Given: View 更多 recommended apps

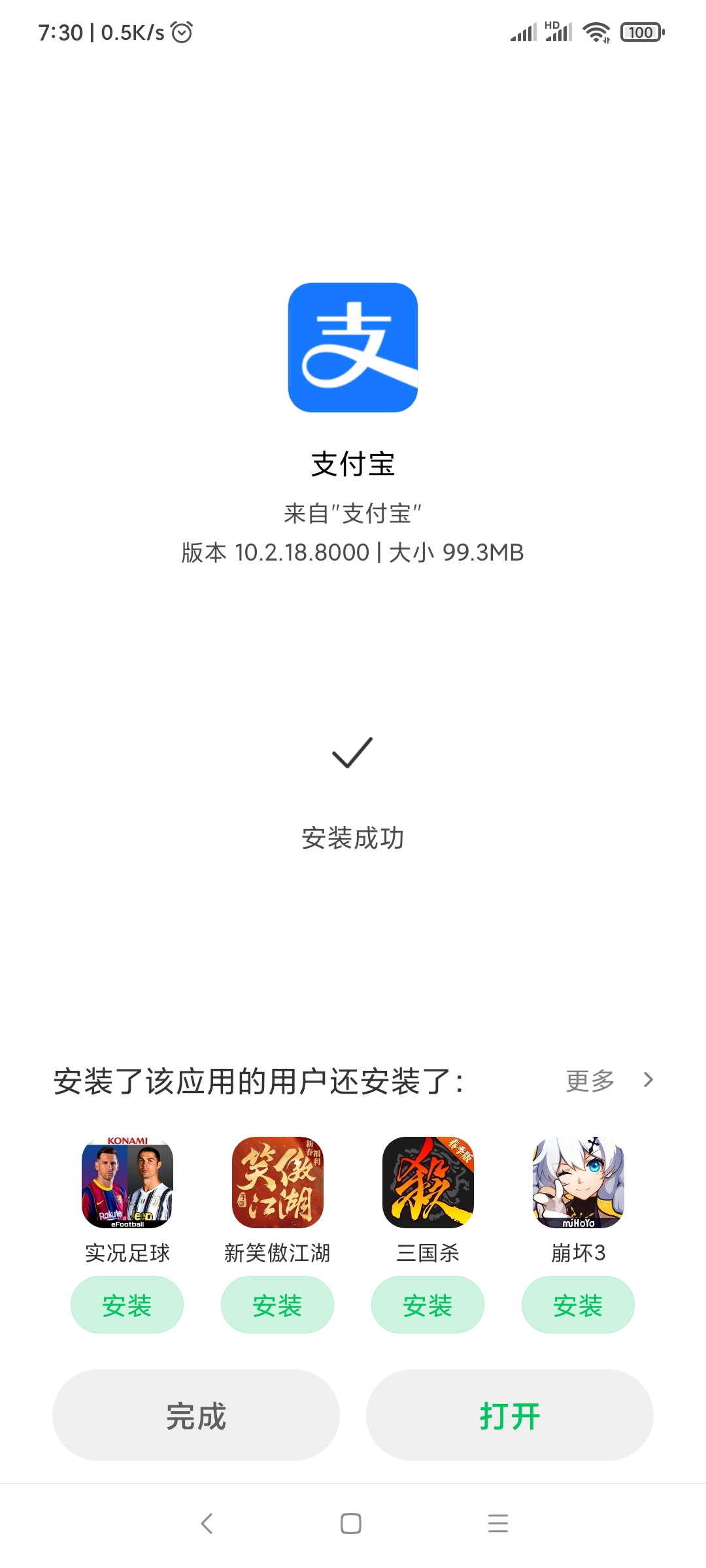Looking at the screenshot, I should tap(609, 1081).
